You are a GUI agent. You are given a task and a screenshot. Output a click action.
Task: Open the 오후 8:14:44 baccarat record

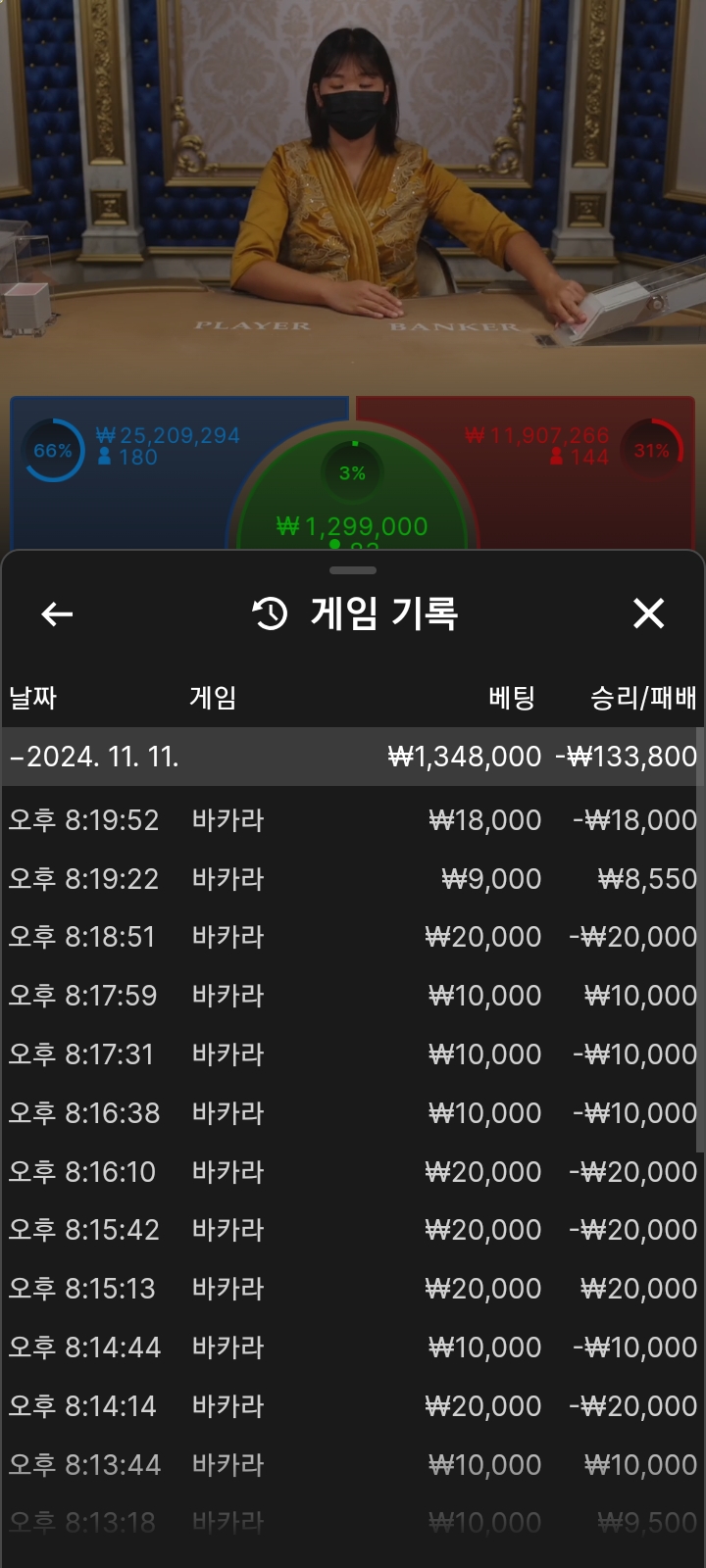[351, 1347]
